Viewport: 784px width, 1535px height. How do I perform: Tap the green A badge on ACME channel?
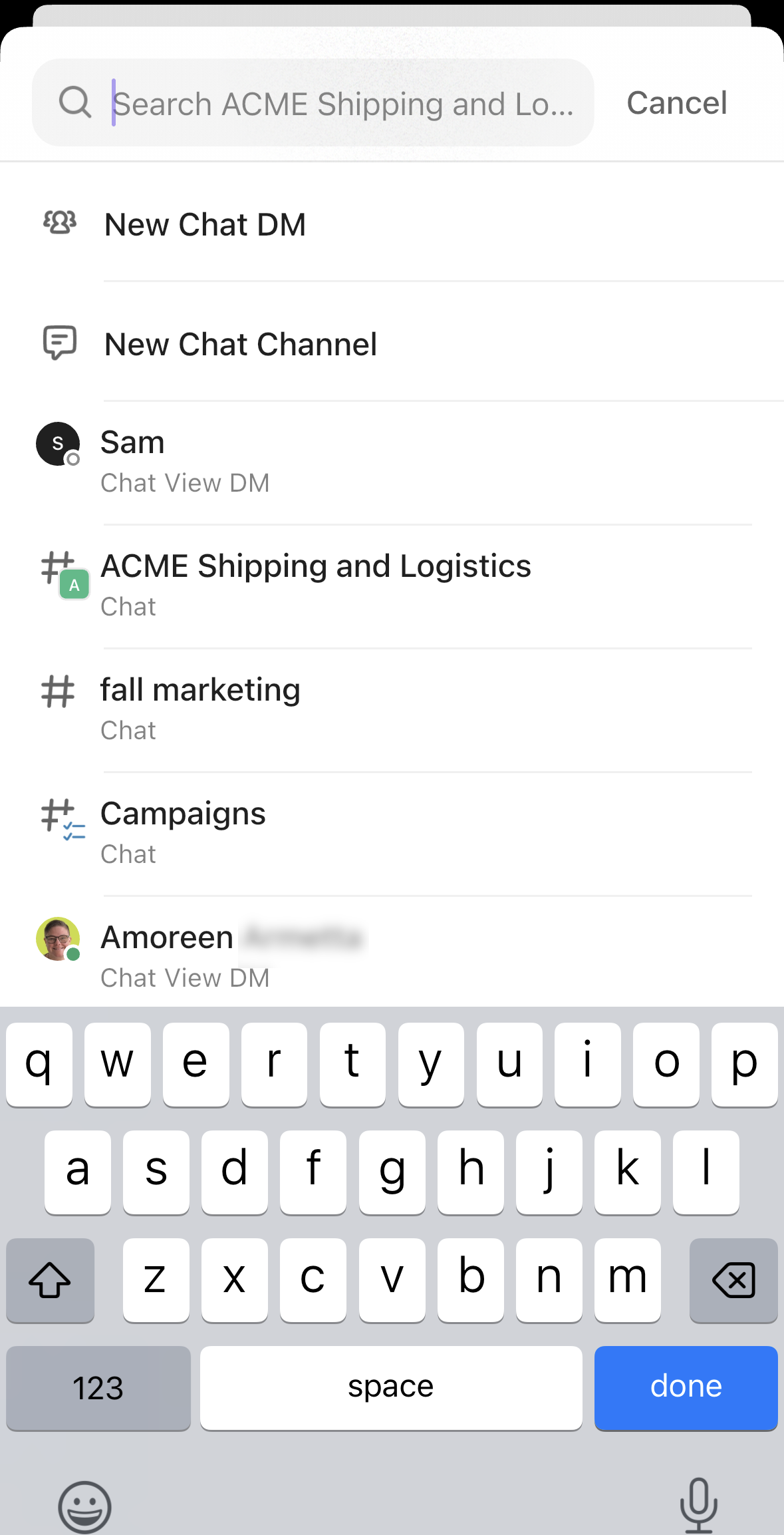[73, 585]
